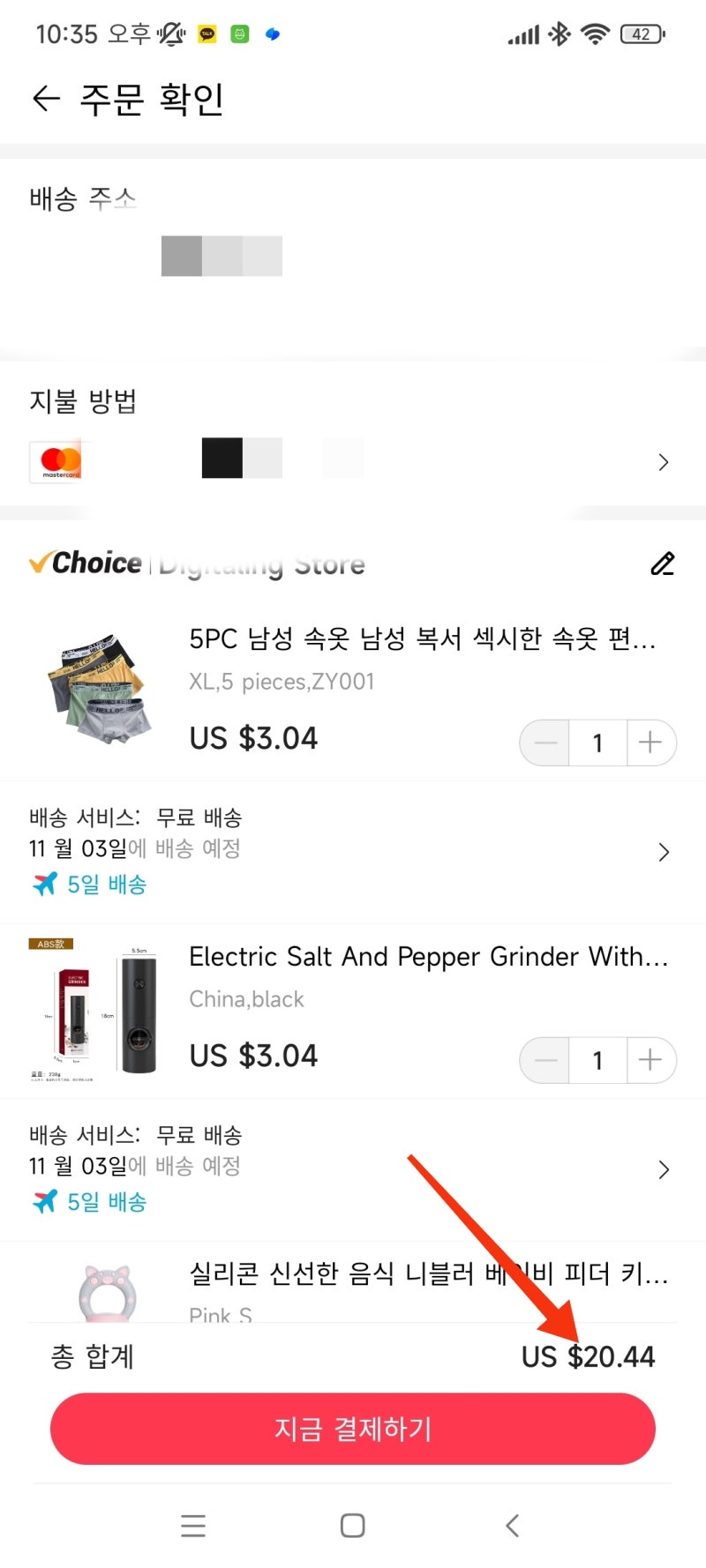This screenshot has height=1568, width=706.
Task: Open KakaoTalk icon in the status bar
Action: [206, 34]
